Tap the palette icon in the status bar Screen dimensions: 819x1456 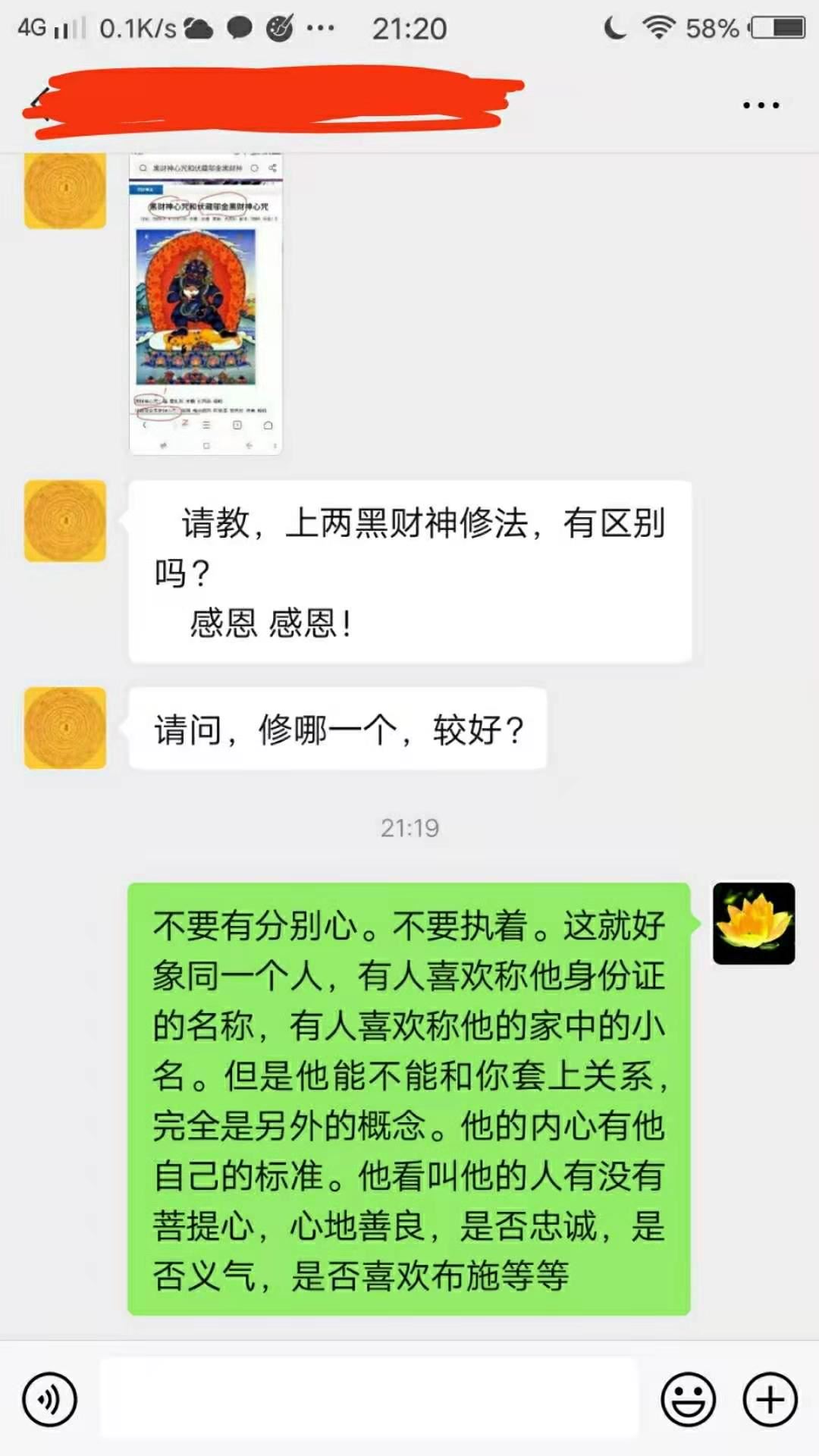tap(278, 27)
